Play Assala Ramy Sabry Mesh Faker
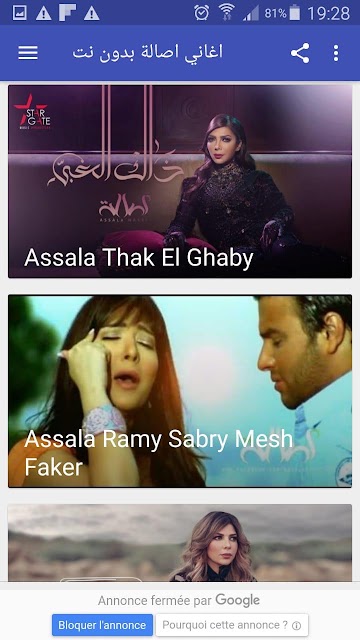The width and height of the screenshot is (360, 640). click(180, 391)
